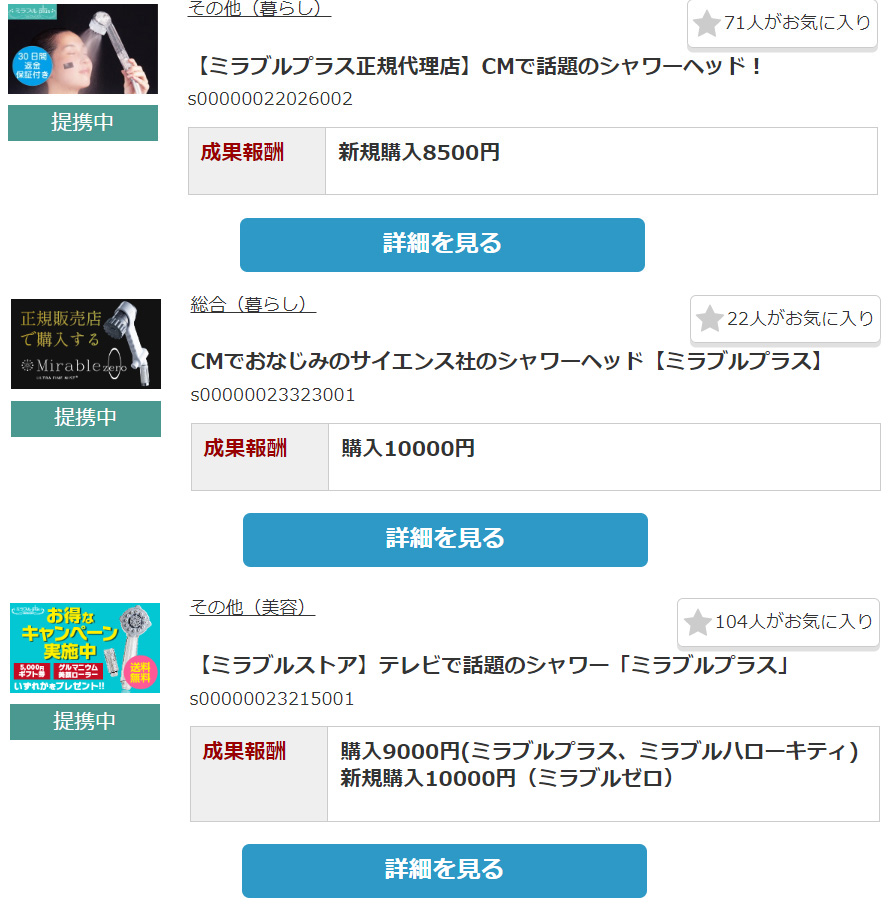Tap the 30日間返金保証付き shower head image
The width and height of the screenshot is (893, 916).
click(83, 48)
